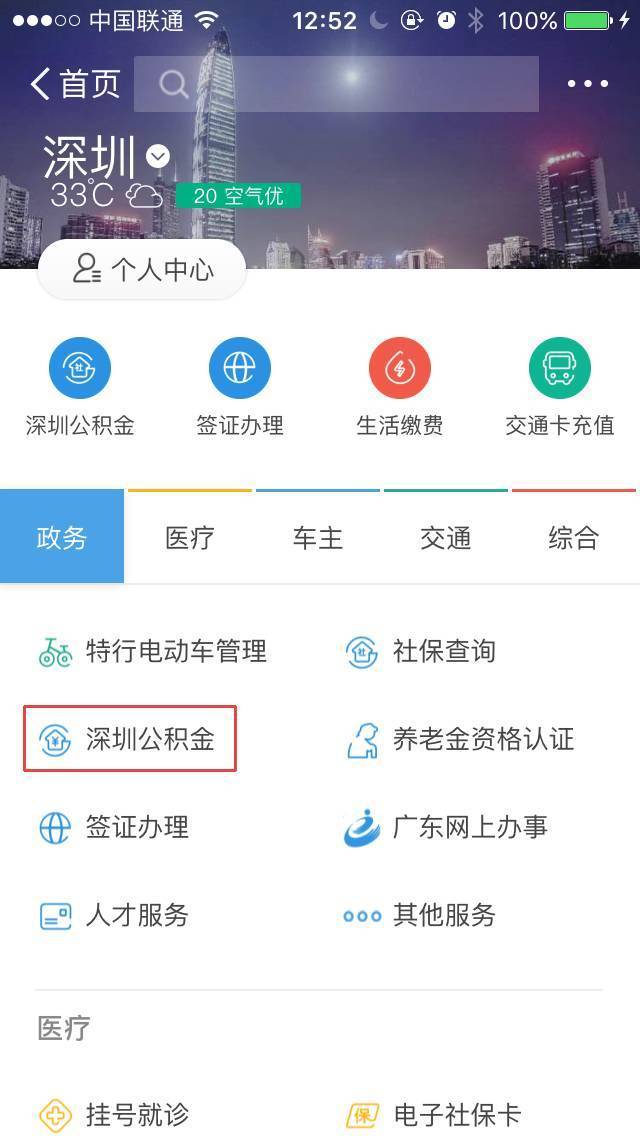This screenshot has width=640, height=1136.
Task: Switch to the 综合 tab
Action: [574, 538]
